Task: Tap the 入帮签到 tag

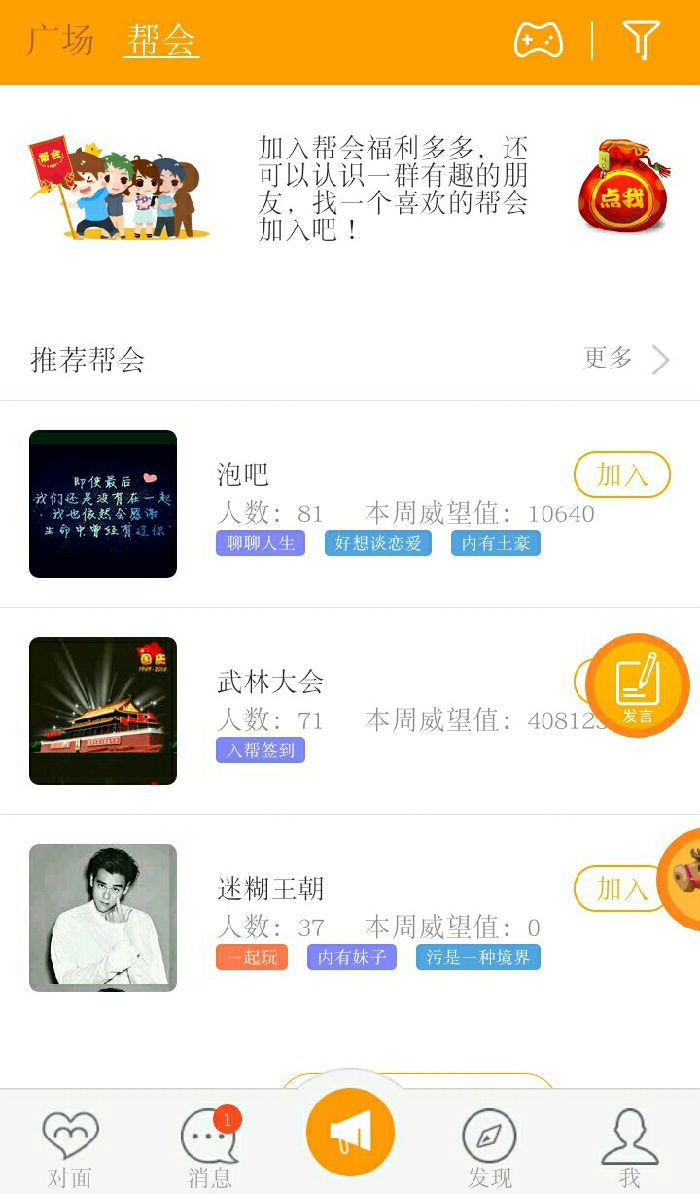Action: 260,750
